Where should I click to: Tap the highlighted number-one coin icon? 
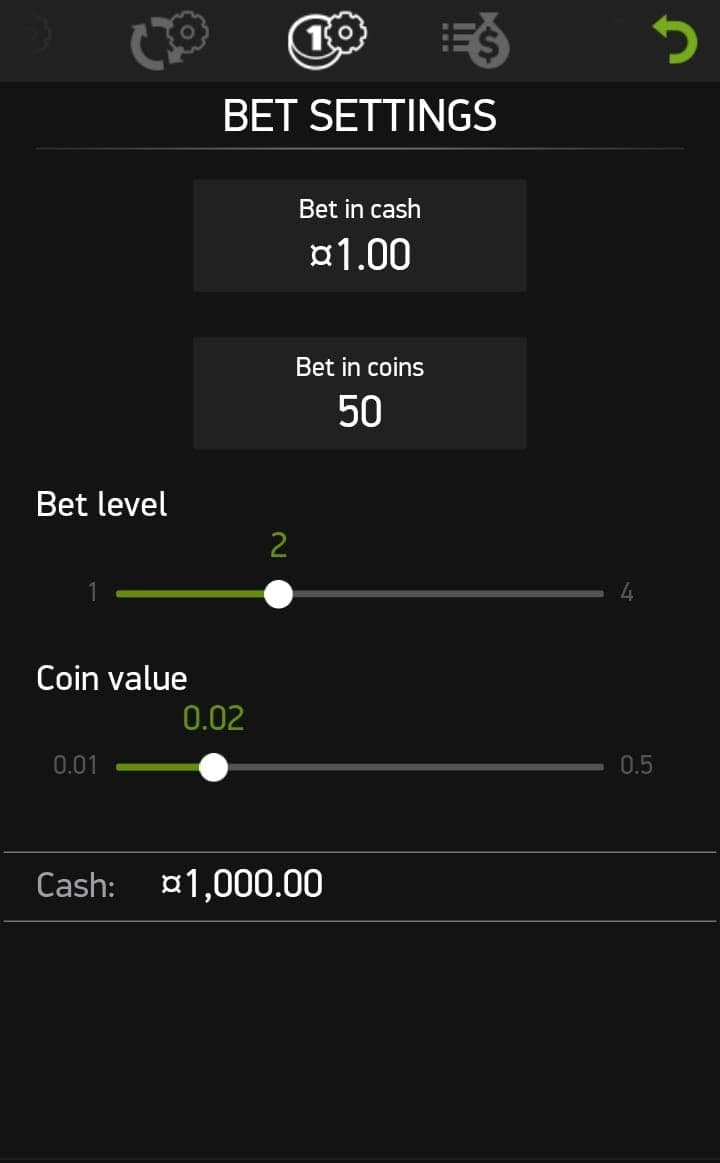325,40
